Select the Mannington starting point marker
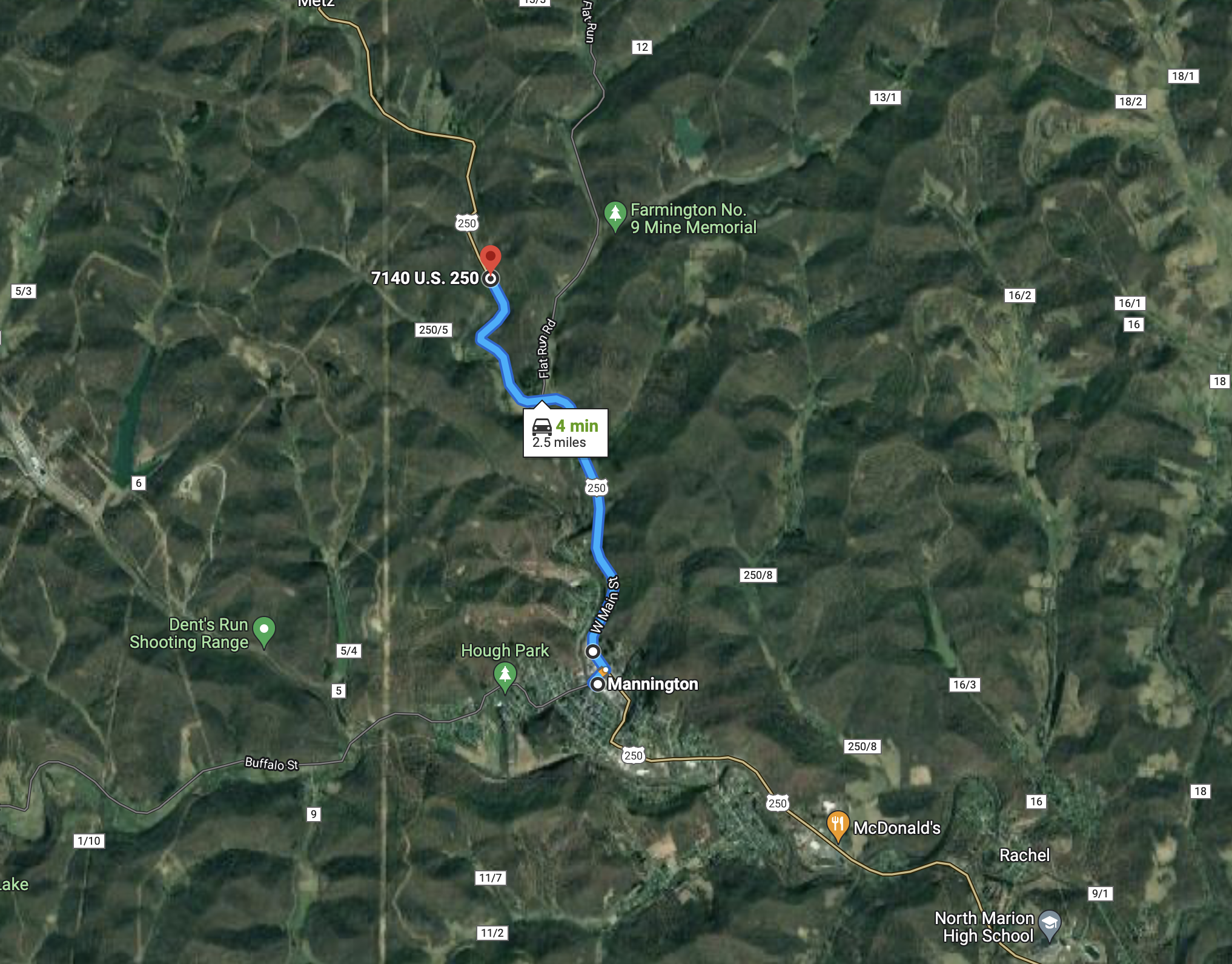Image resolution: width=1232 pixels, height=964 pixels. click(x=598, y=684)
